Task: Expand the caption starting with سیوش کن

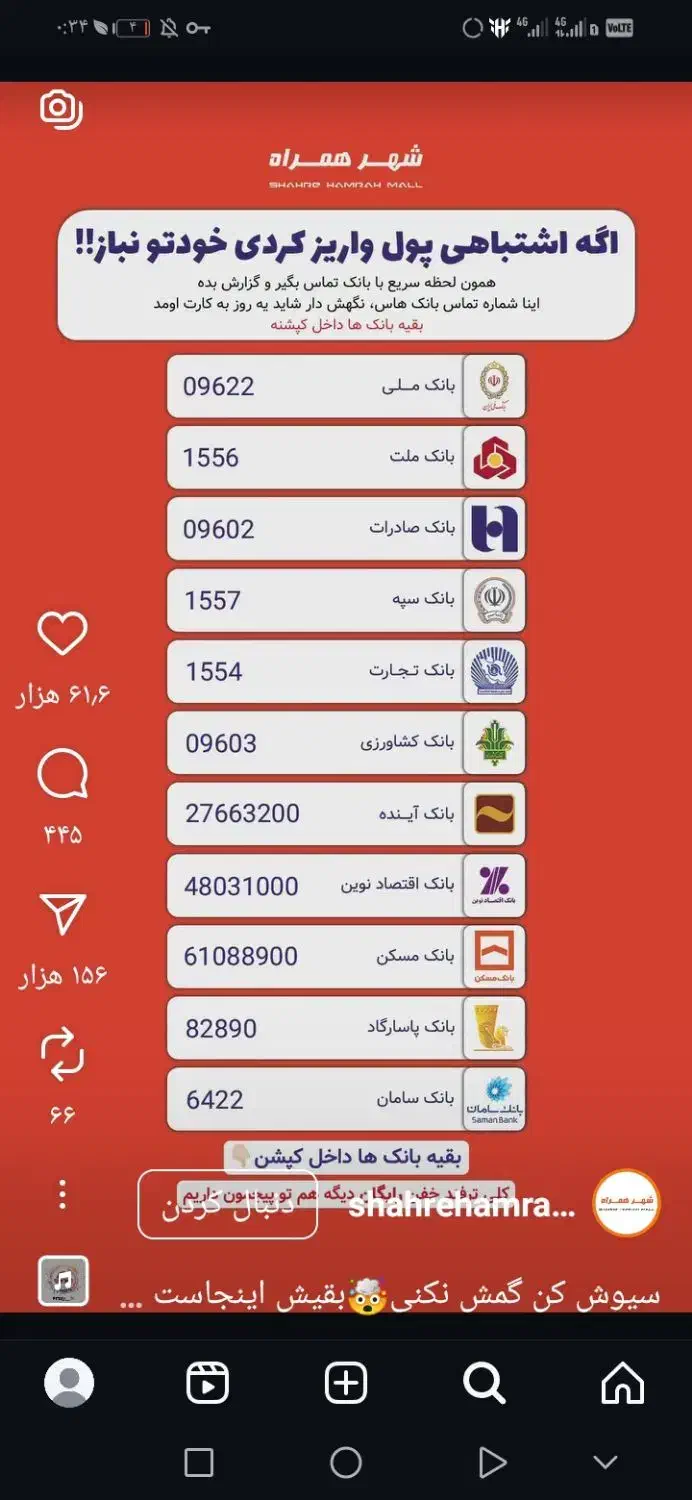Action: (405, 1295)
